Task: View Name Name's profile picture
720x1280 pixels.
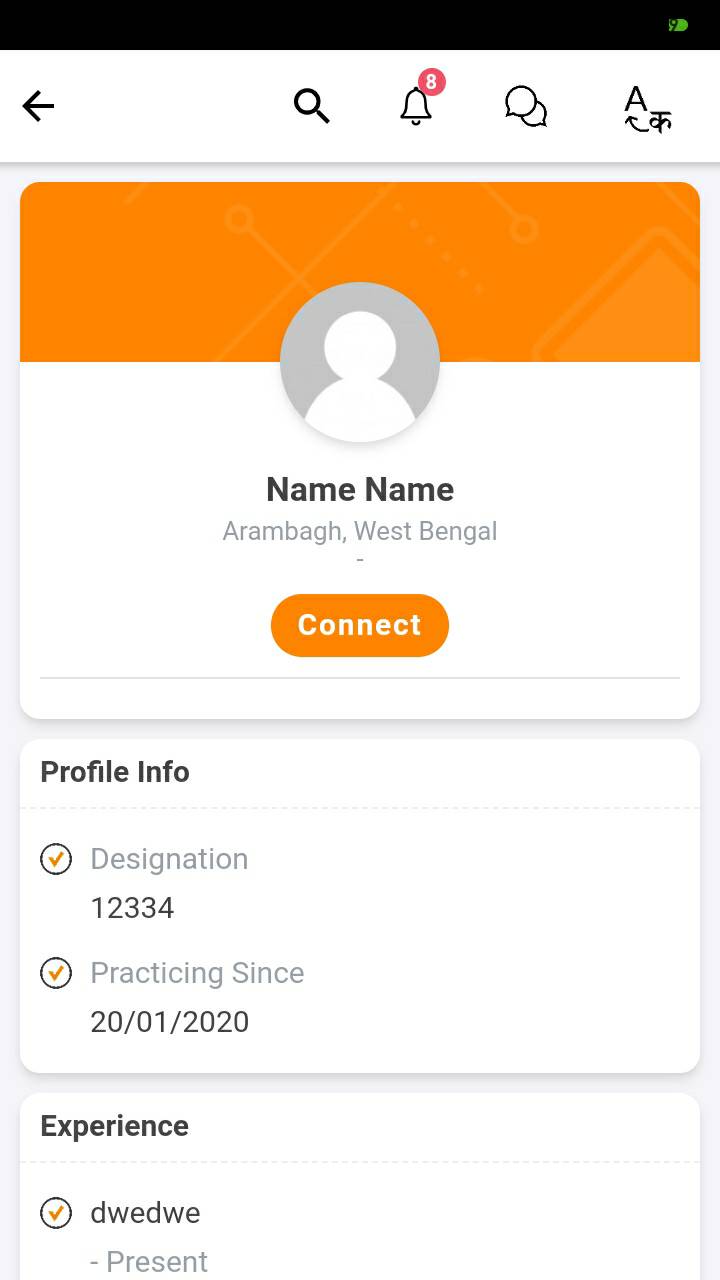Action: coord(360,362)
